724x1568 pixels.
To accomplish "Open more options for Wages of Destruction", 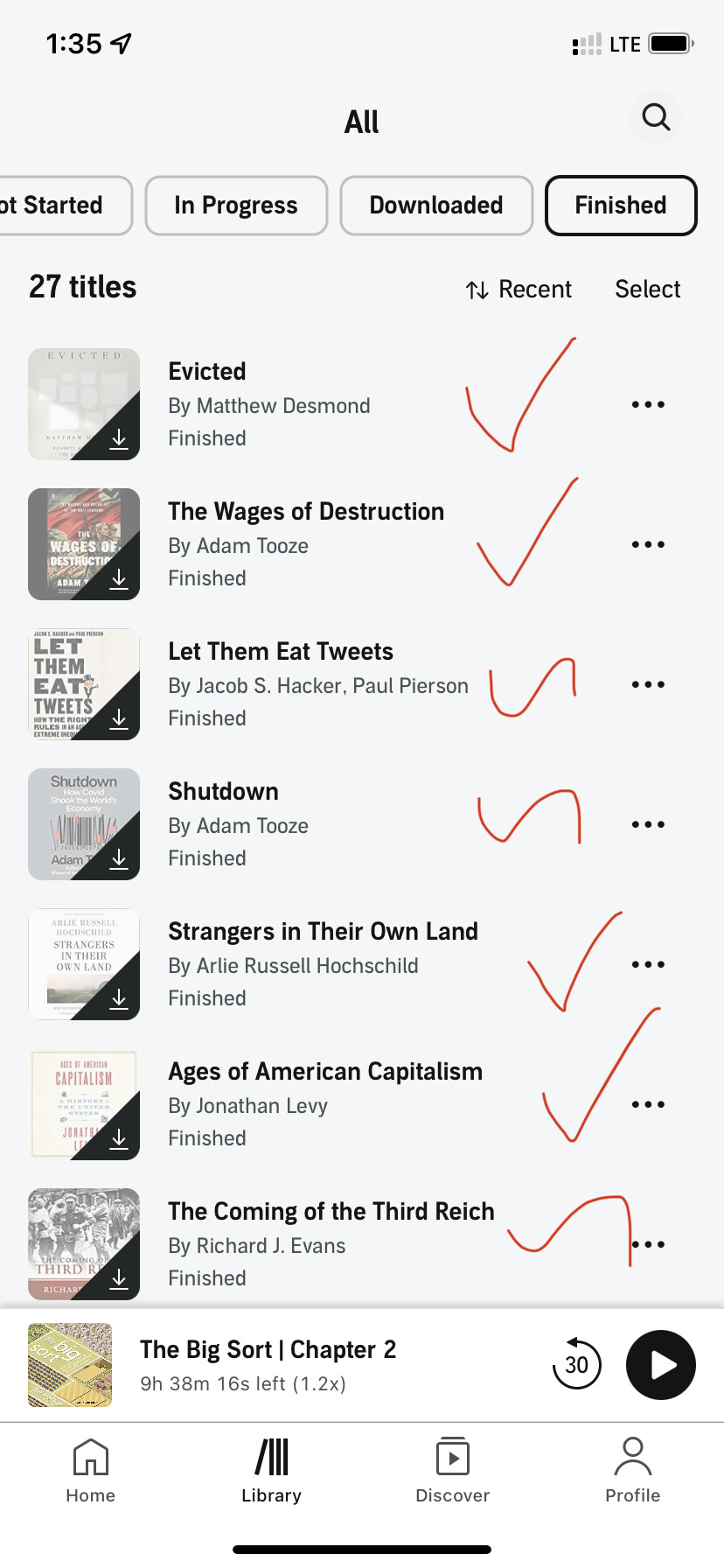I will [x=648, y=544].
